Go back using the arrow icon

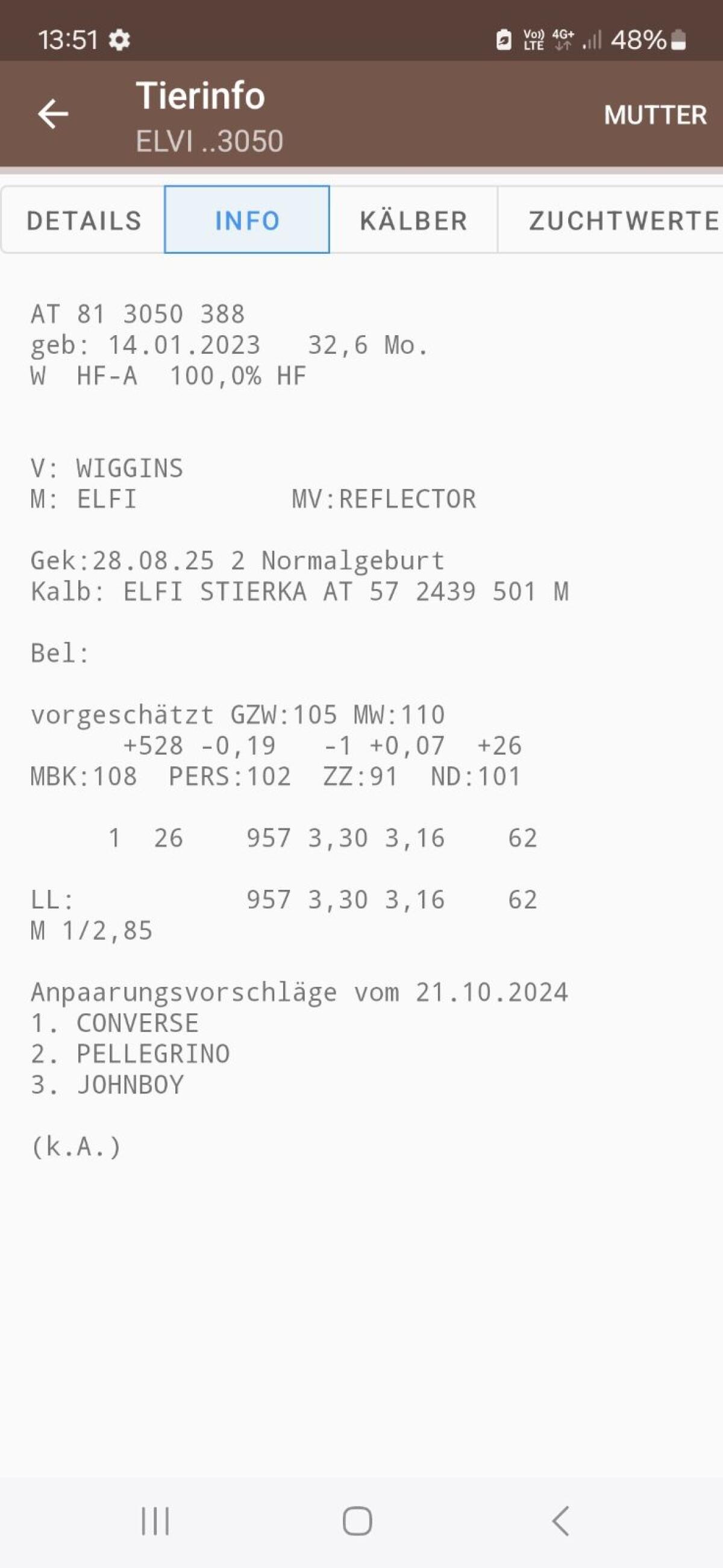[53, 114]
